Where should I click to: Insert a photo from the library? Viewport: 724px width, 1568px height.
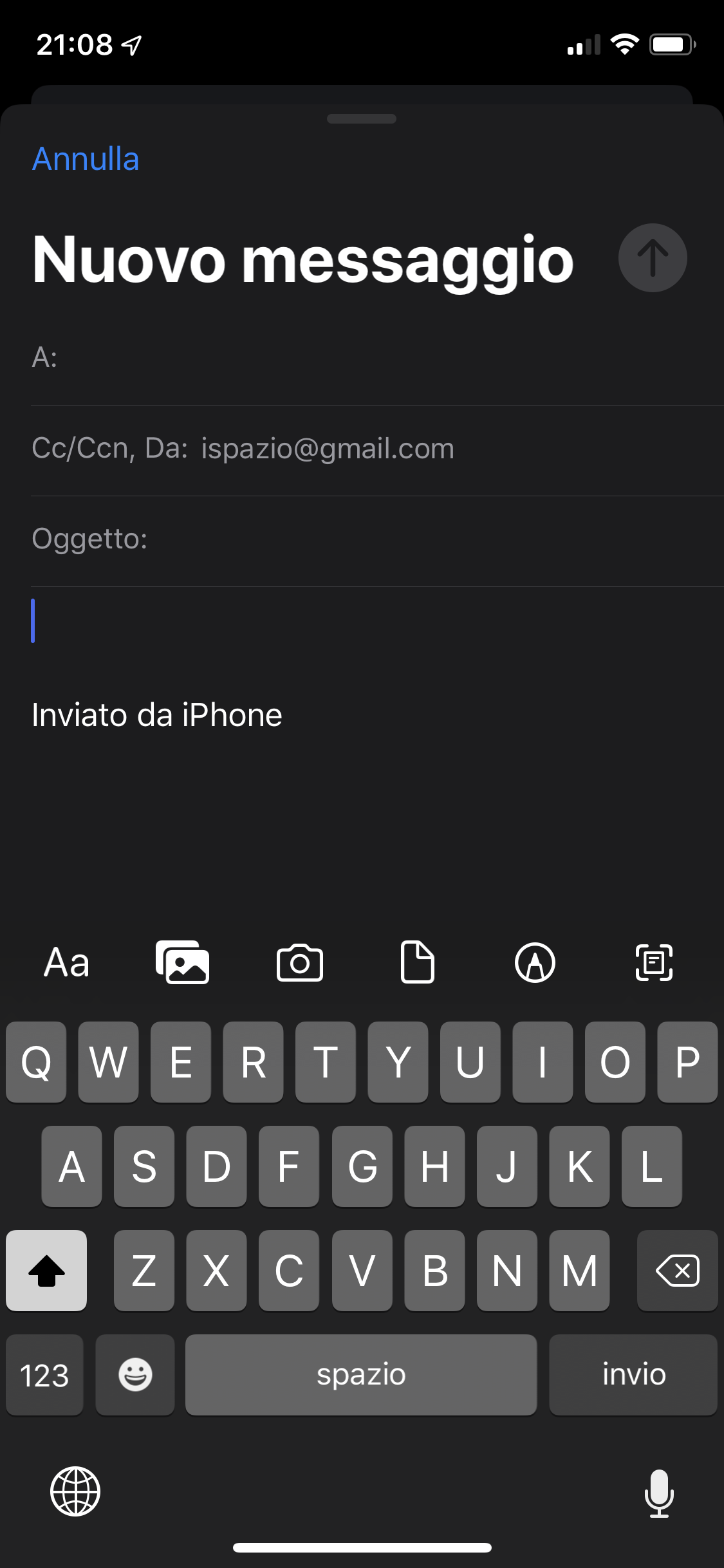point(182,962)
